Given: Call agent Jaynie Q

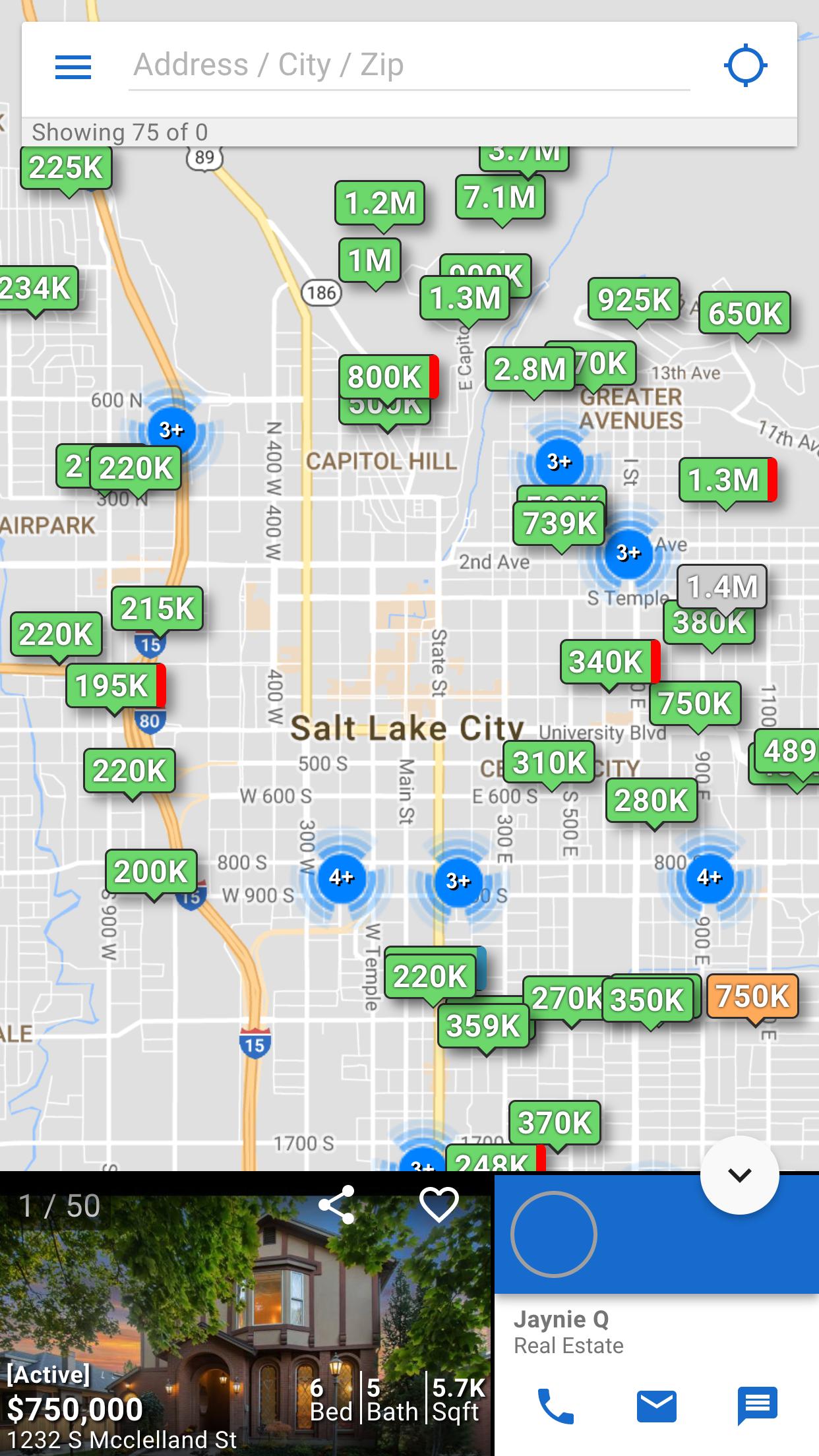Looking at the screenshot, I should click(x=555, y=1405).
